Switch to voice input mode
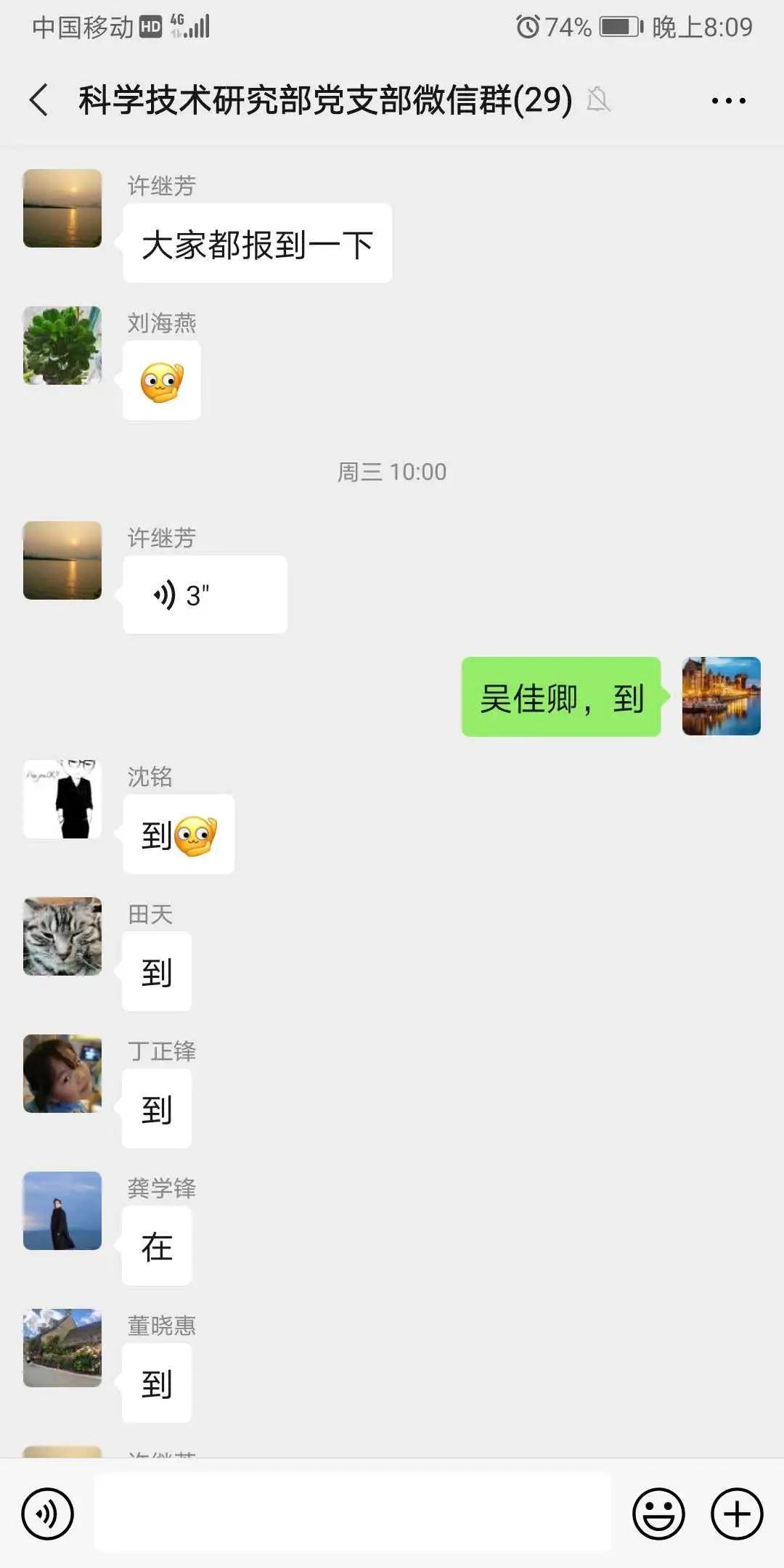Viewport: 784px width, 1568px height. point(48,1514)
